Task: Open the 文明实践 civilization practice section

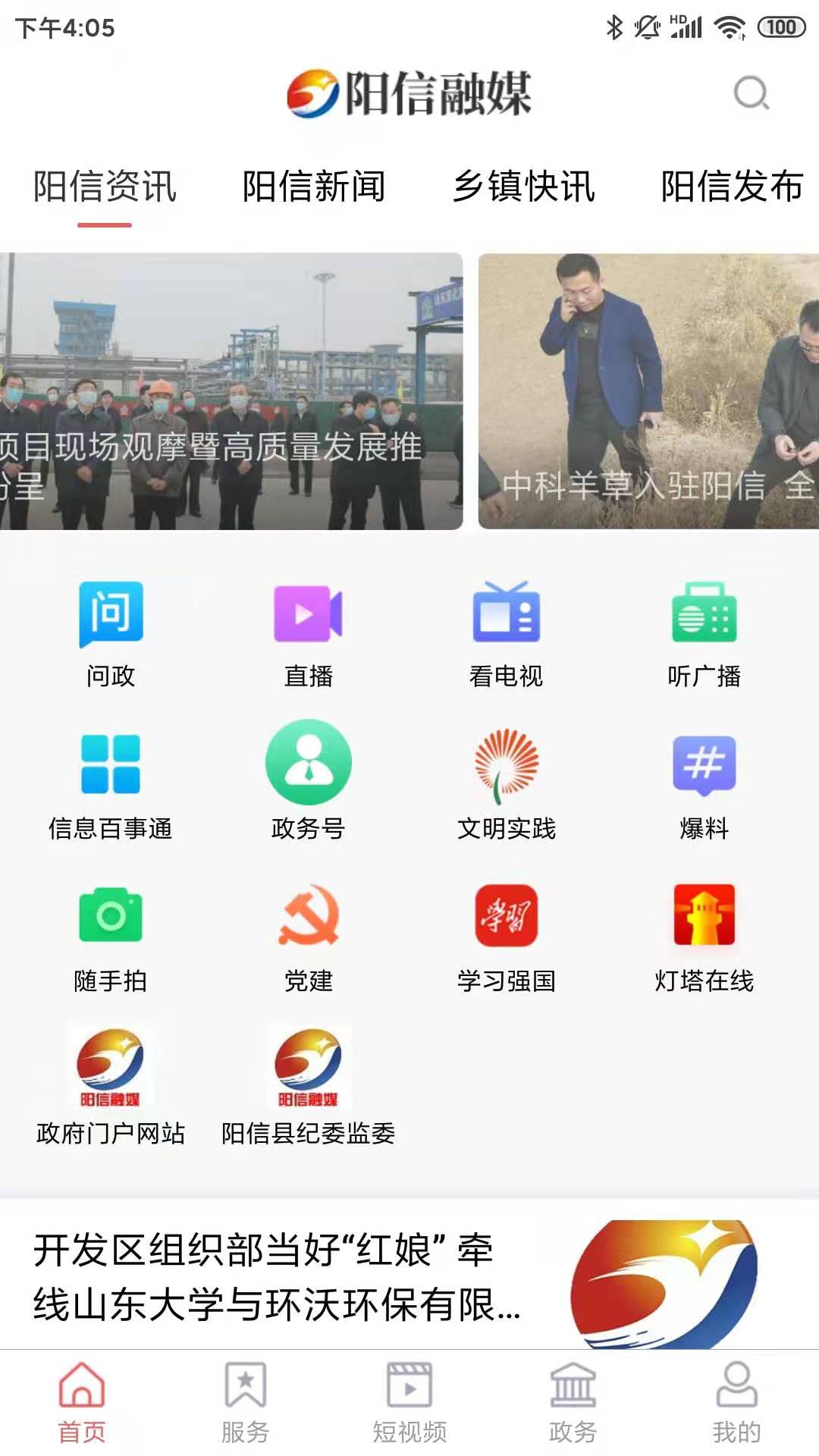Action: point(505,783)
